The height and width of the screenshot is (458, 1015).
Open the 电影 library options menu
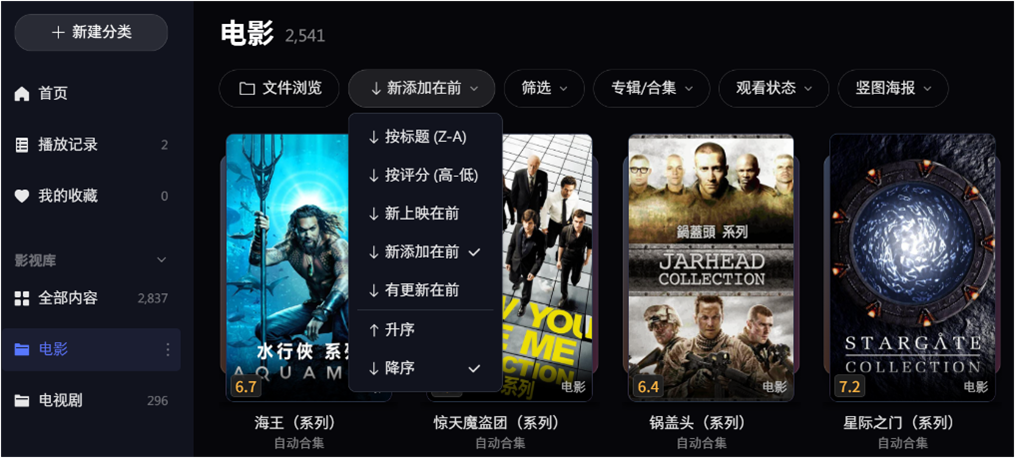167,350
